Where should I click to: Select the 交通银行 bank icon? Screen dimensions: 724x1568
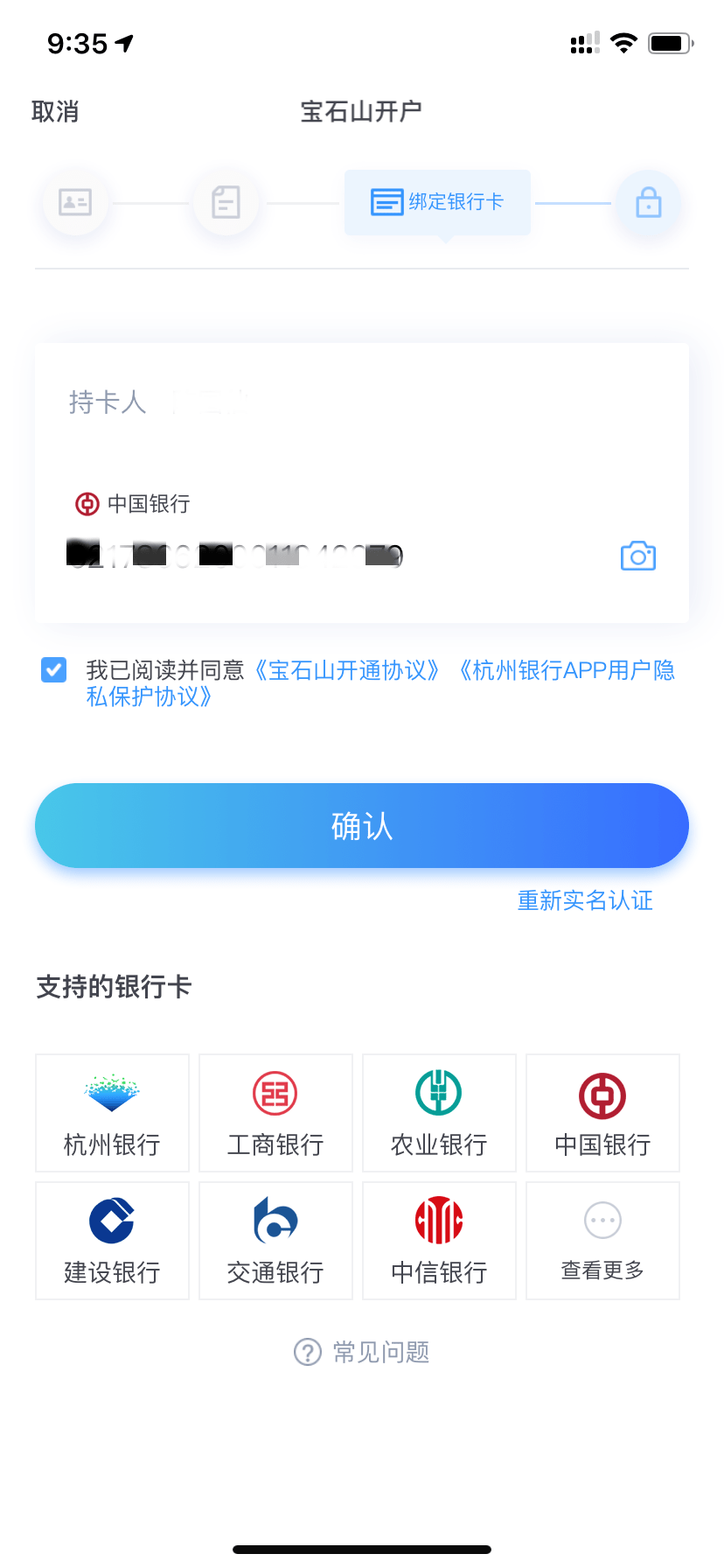pos(275,1240)
